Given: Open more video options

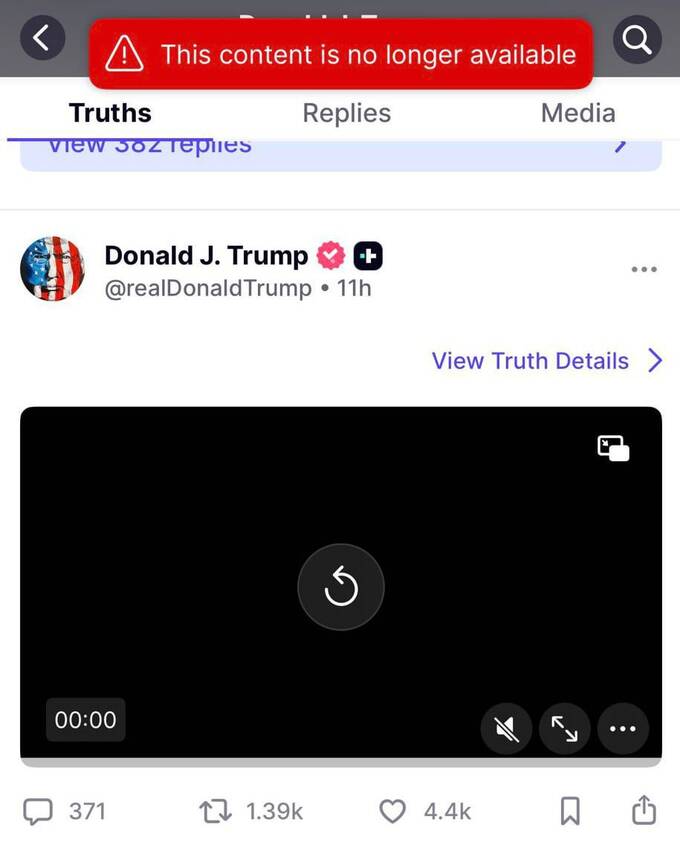Looking at the screenshot, I should tap(622, 729).
